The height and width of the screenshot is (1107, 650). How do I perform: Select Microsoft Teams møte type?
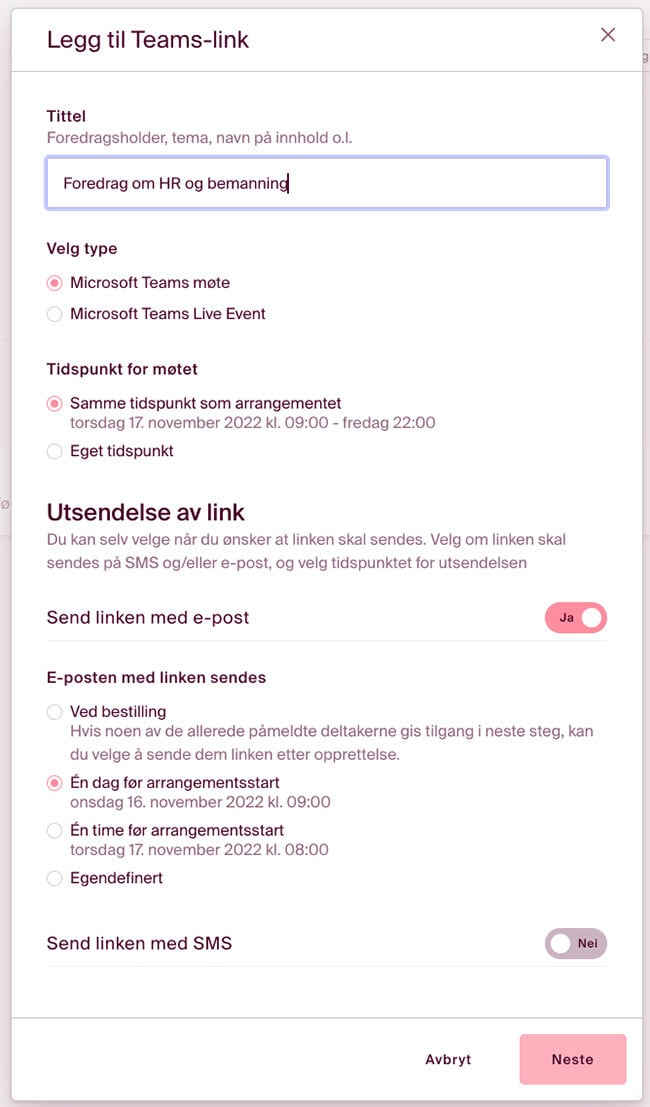pos(55,283)
